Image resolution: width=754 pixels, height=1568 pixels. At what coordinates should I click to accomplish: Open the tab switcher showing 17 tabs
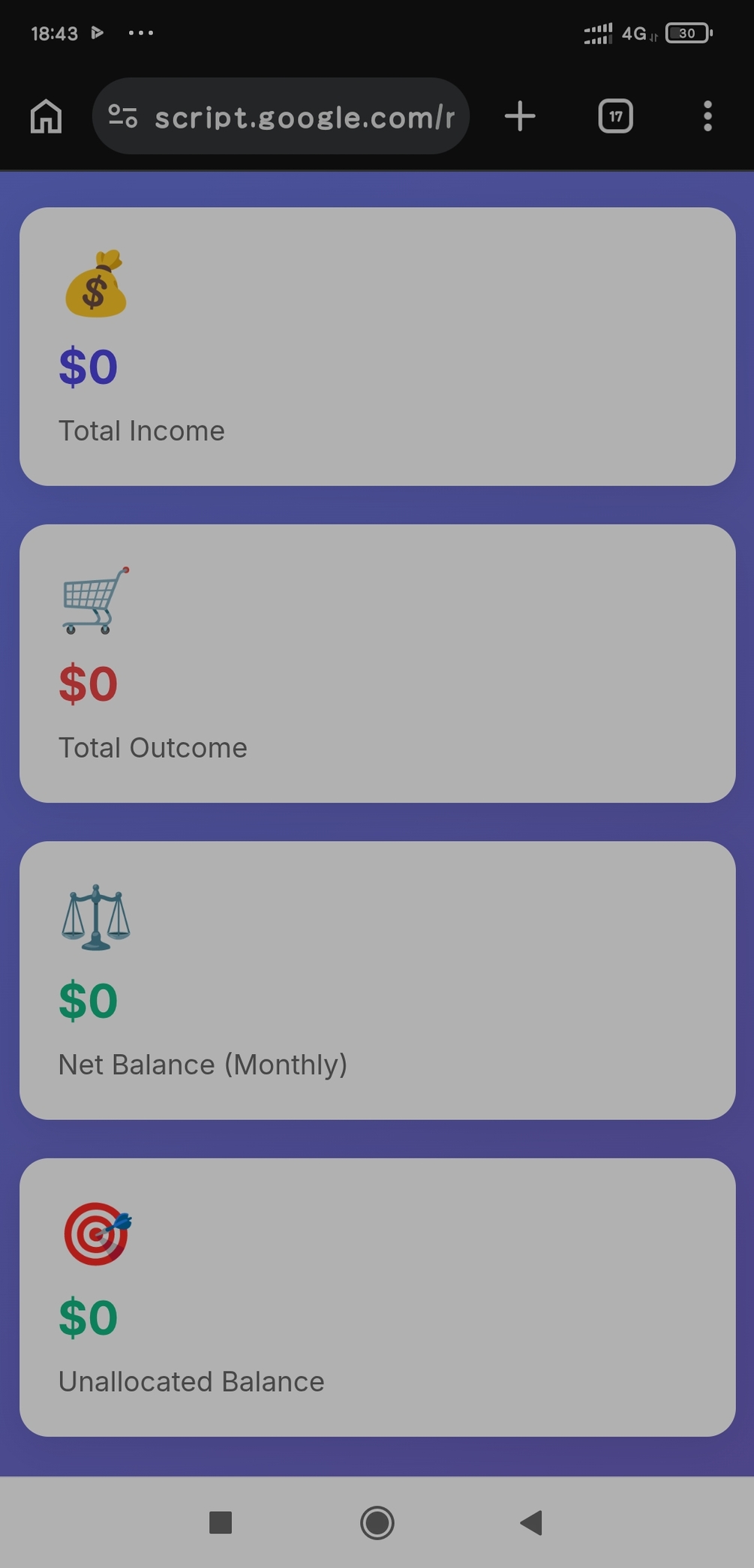pyautogui.click(x=616, y=116)
